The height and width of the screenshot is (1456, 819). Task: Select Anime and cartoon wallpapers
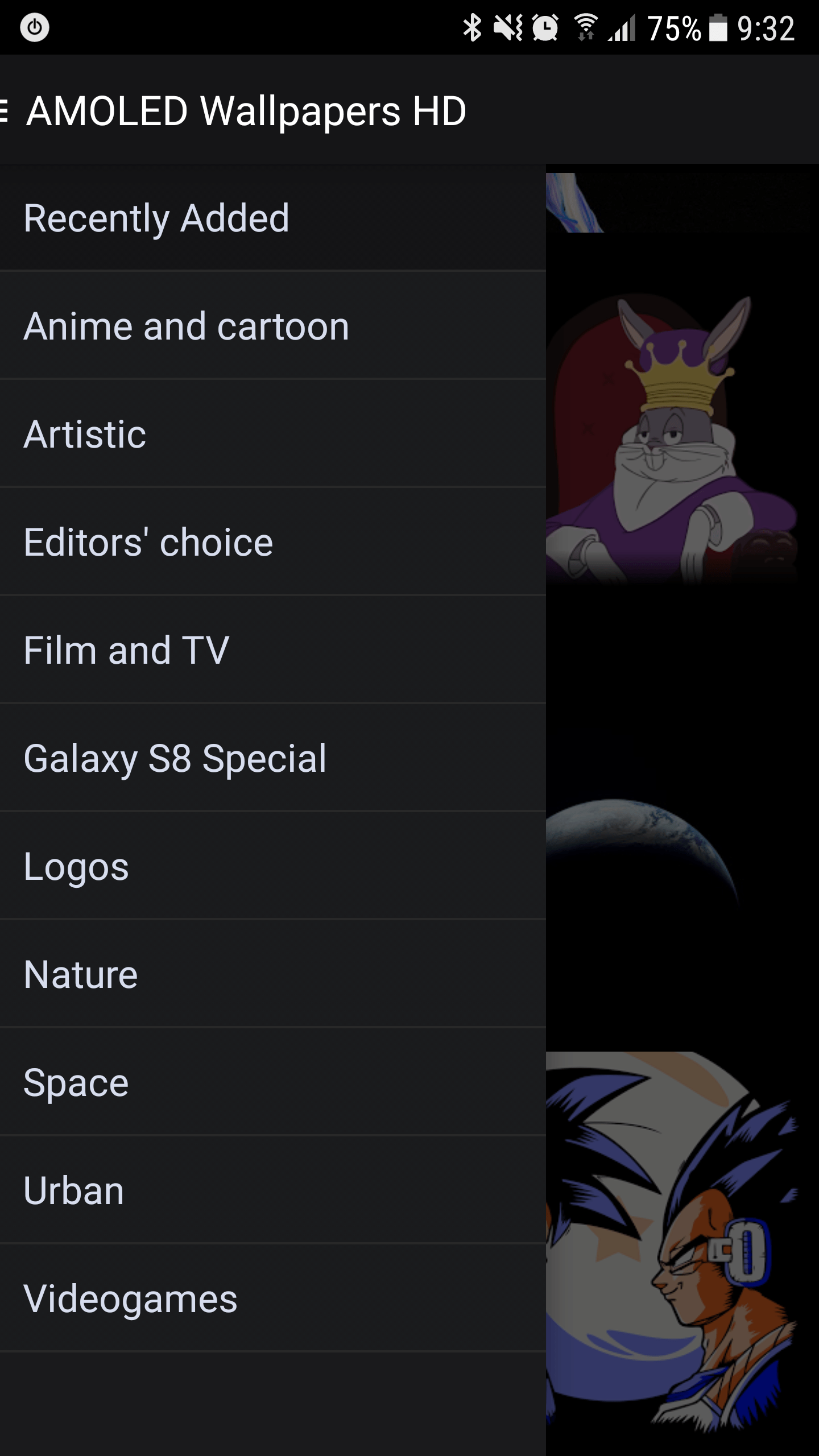[x=273, y=325]
